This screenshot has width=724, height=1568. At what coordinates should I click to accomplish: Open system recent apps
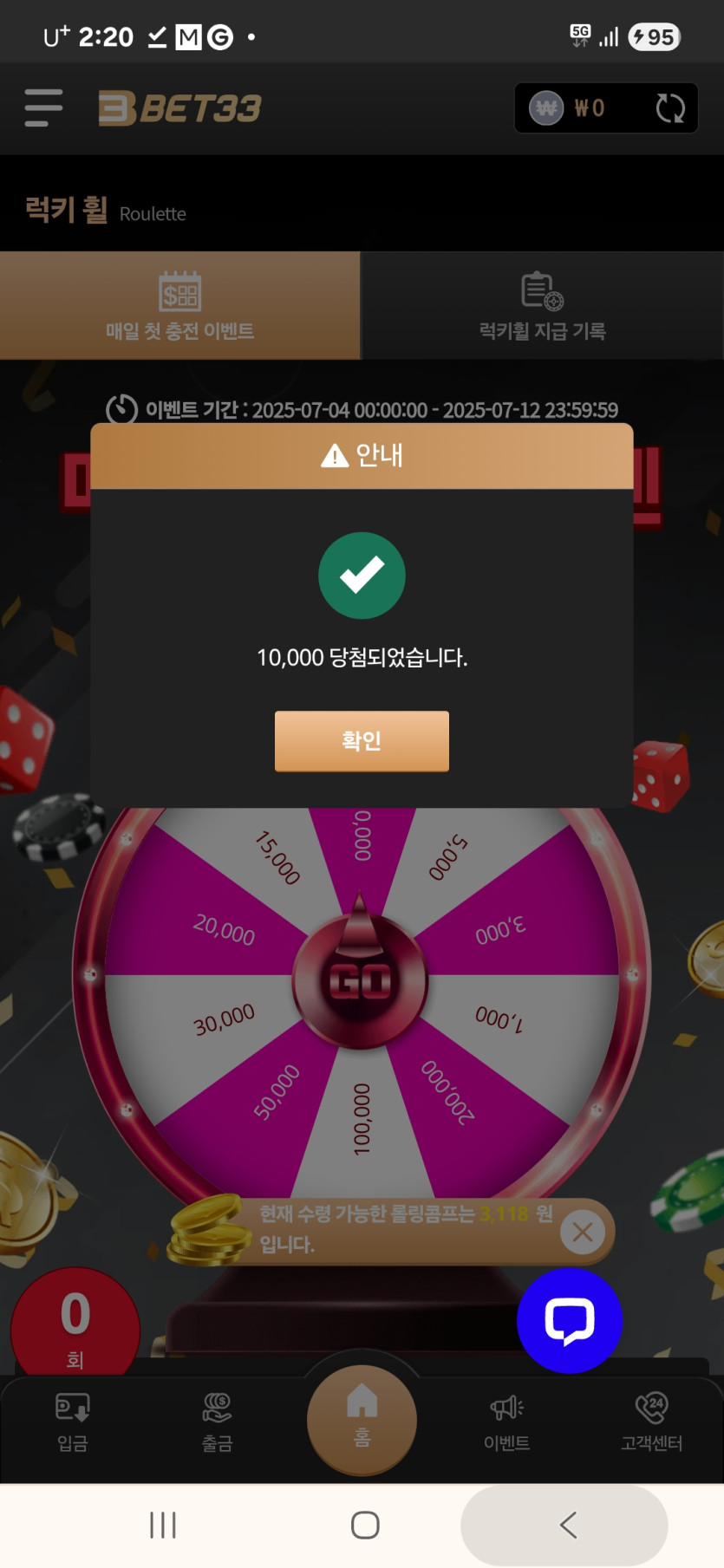point(163,1525)
